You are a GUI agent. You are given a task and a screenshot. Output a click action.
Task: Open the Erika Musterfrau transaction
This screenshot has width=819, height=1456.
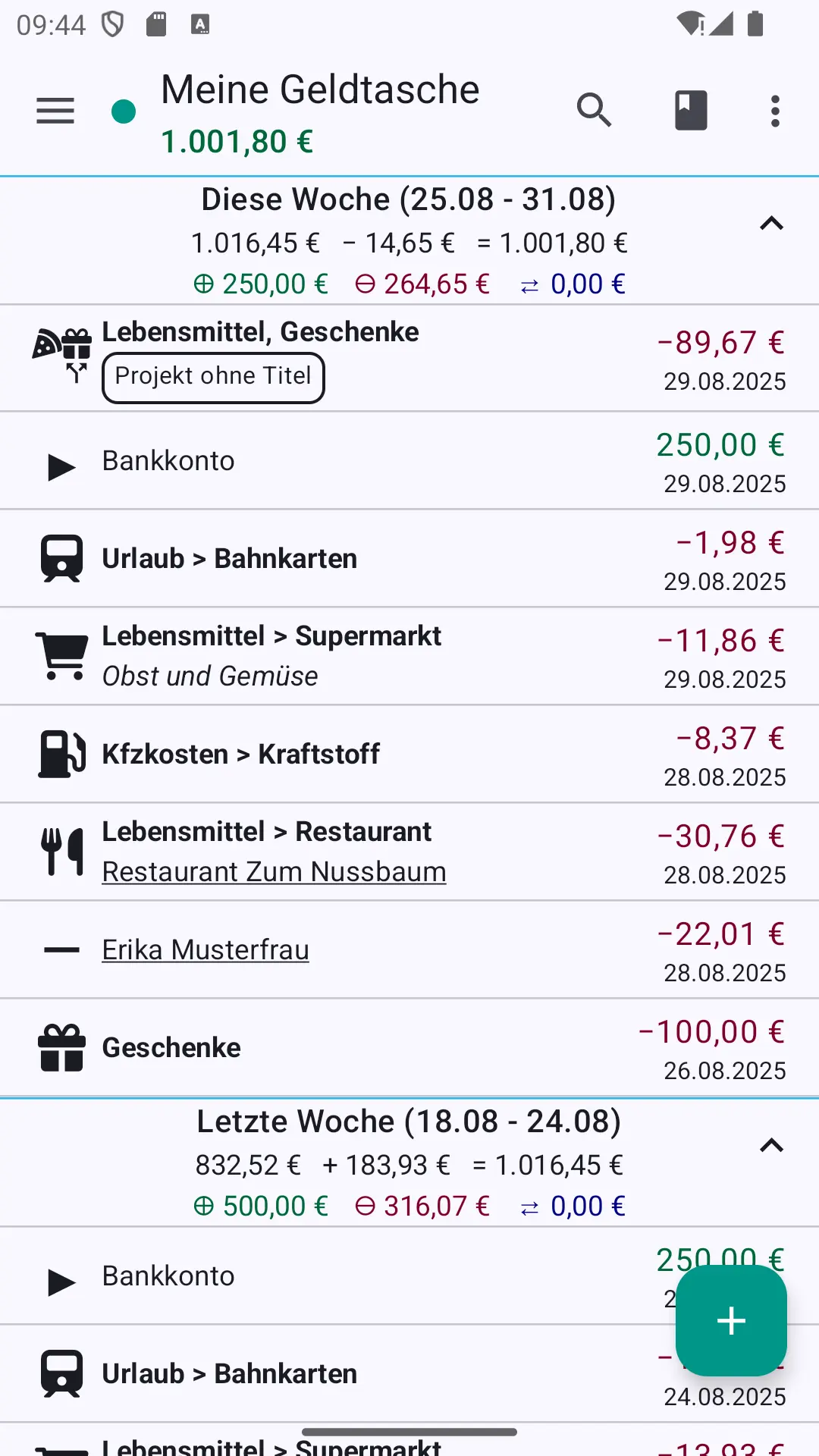click(409, 950)
